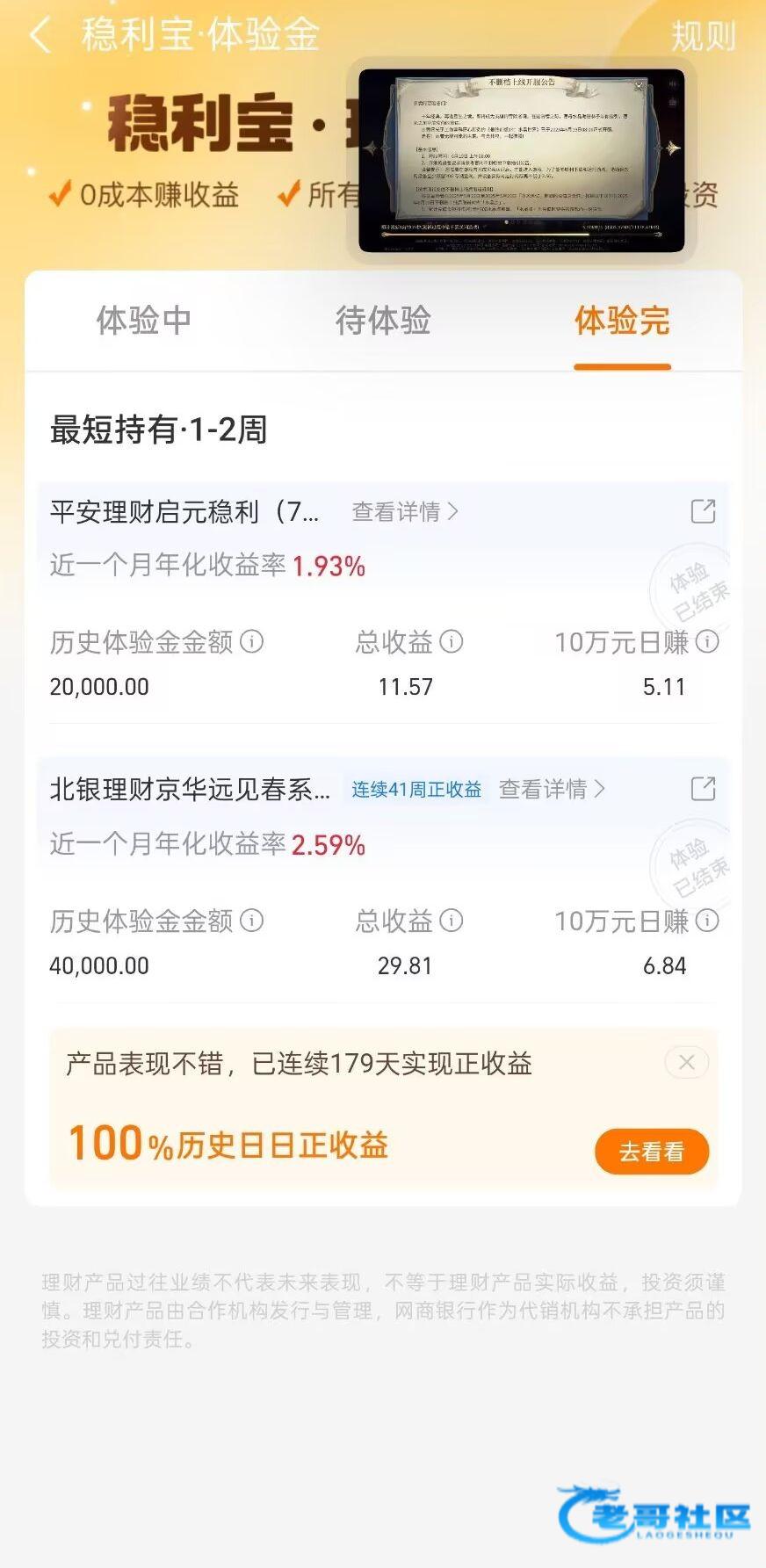Viewport: 766px width, 1568px height.
Task: Show info for 北银理财 历史体验金金额
Action: 251,920
